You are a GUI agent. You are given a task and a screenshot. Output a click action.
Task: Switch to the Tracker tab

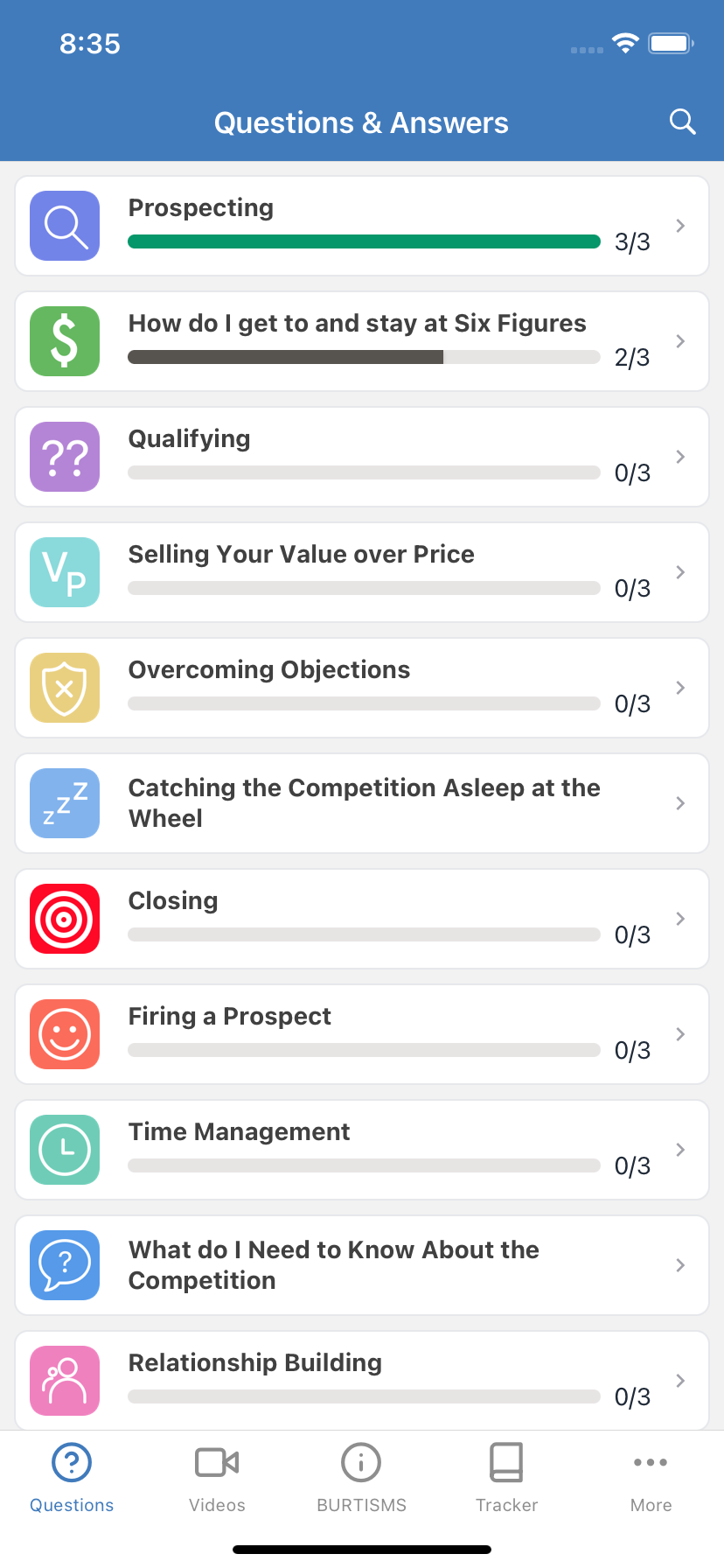click(x=506, y=1477)
